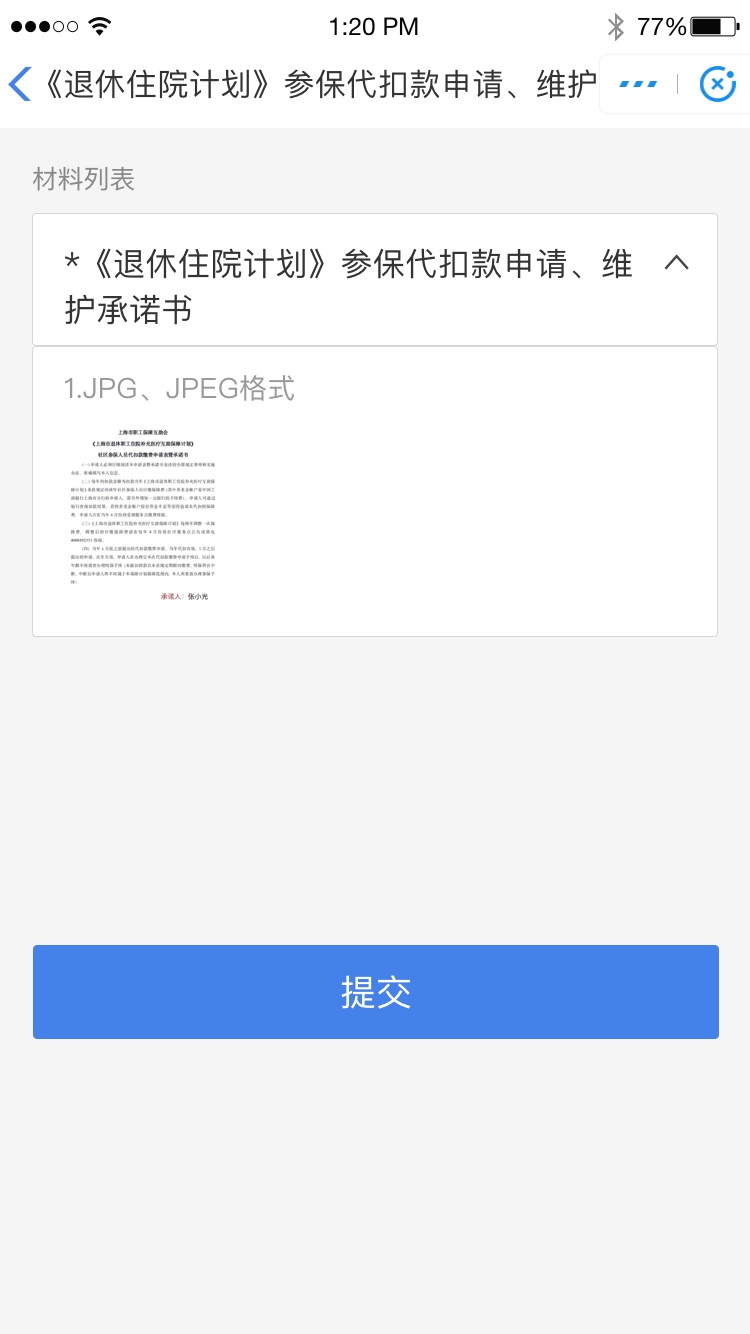Open the uploaded commitment letter image
Viewport: 750px width, 1334px height.
coord(148,515)
